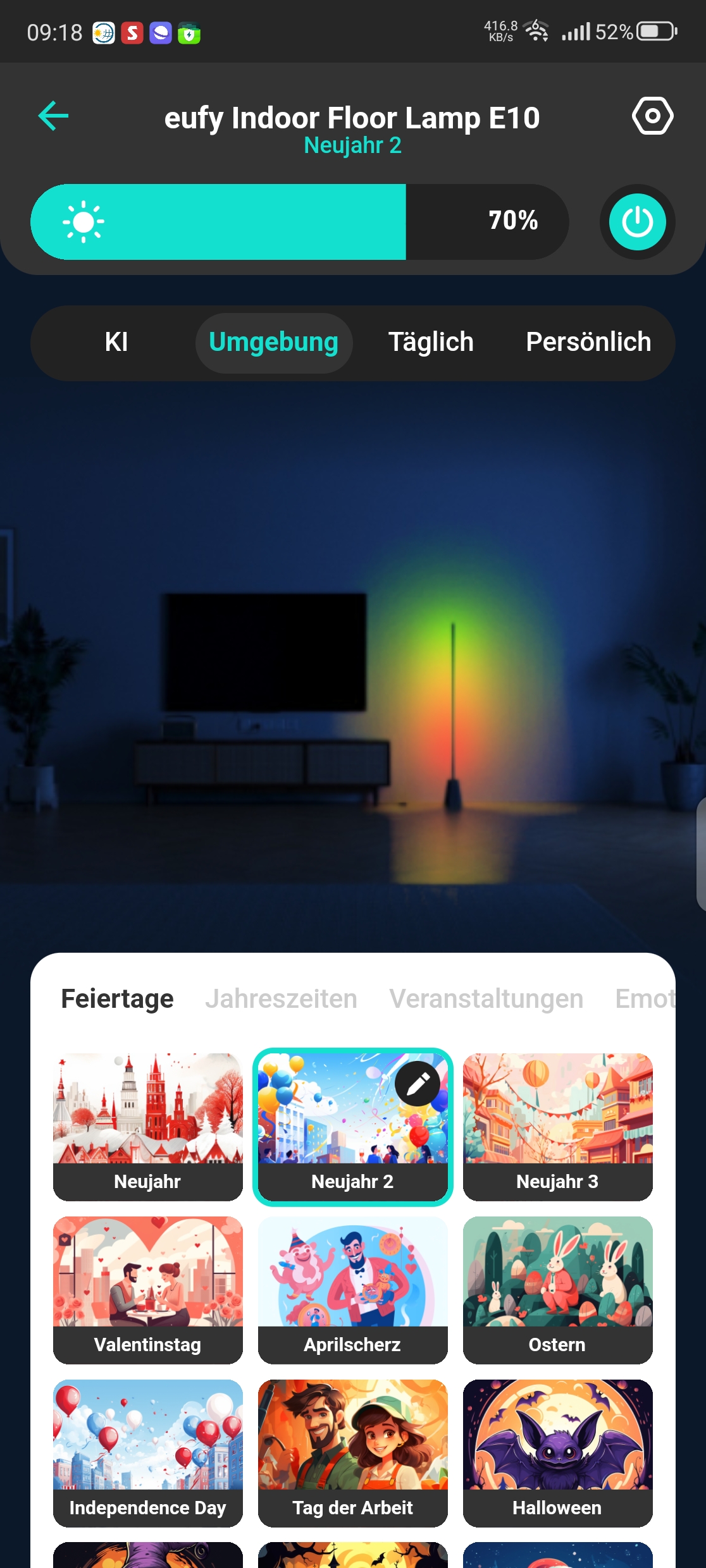The image size is (706, 1568).
Task: Apply the Neujahr scene
Action: coord(148,1126)
